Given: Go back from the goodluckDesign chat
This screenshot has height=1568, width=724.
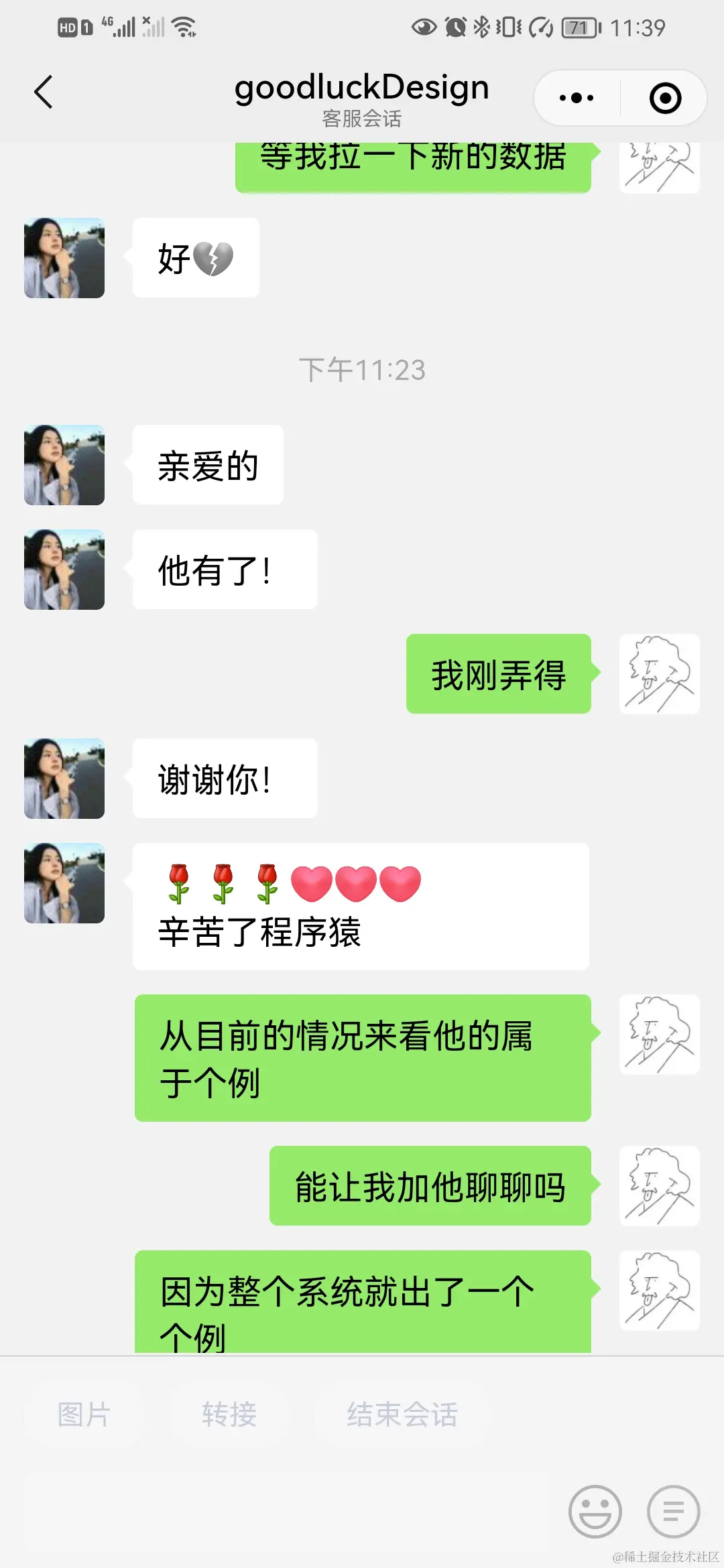Looking at the screenshot, I should click(44, 92).
